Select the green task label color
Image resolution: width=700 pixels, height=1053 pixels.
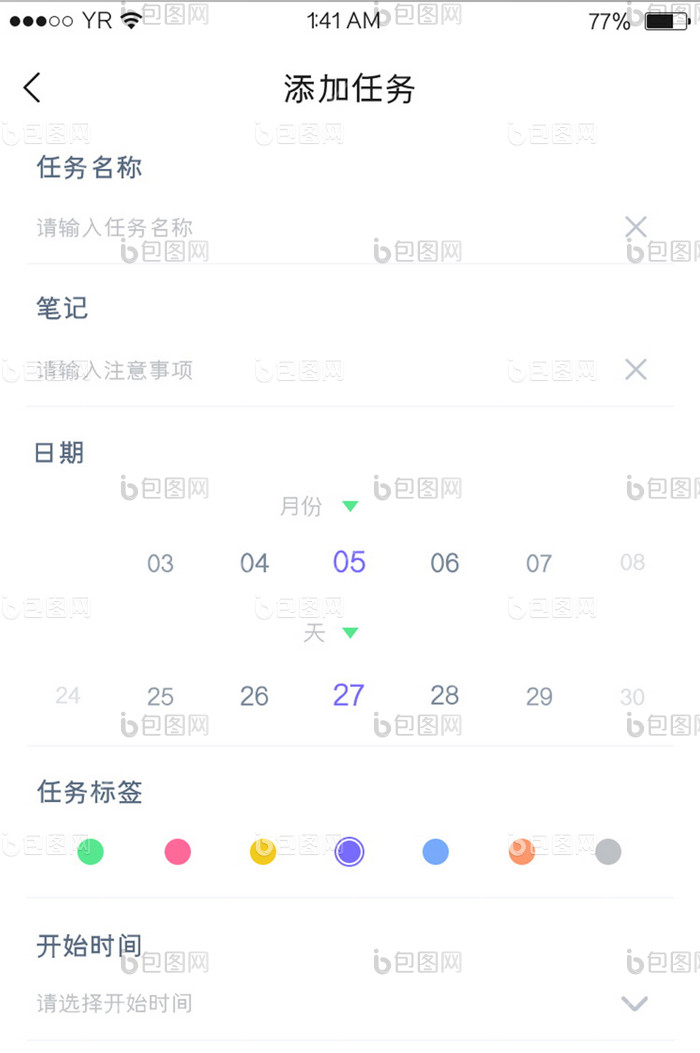point(91,852)
